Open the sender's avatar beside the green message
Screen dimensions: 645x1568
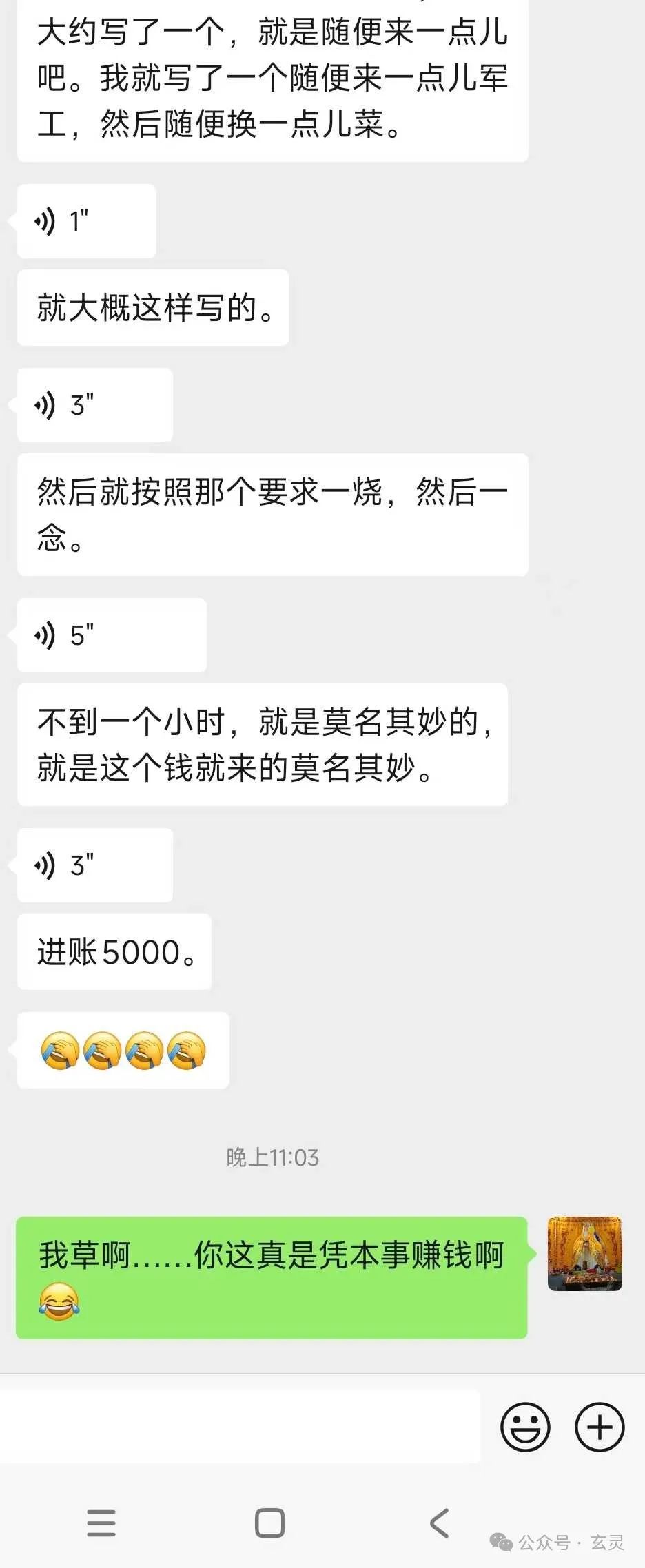tap(584, 1253)
